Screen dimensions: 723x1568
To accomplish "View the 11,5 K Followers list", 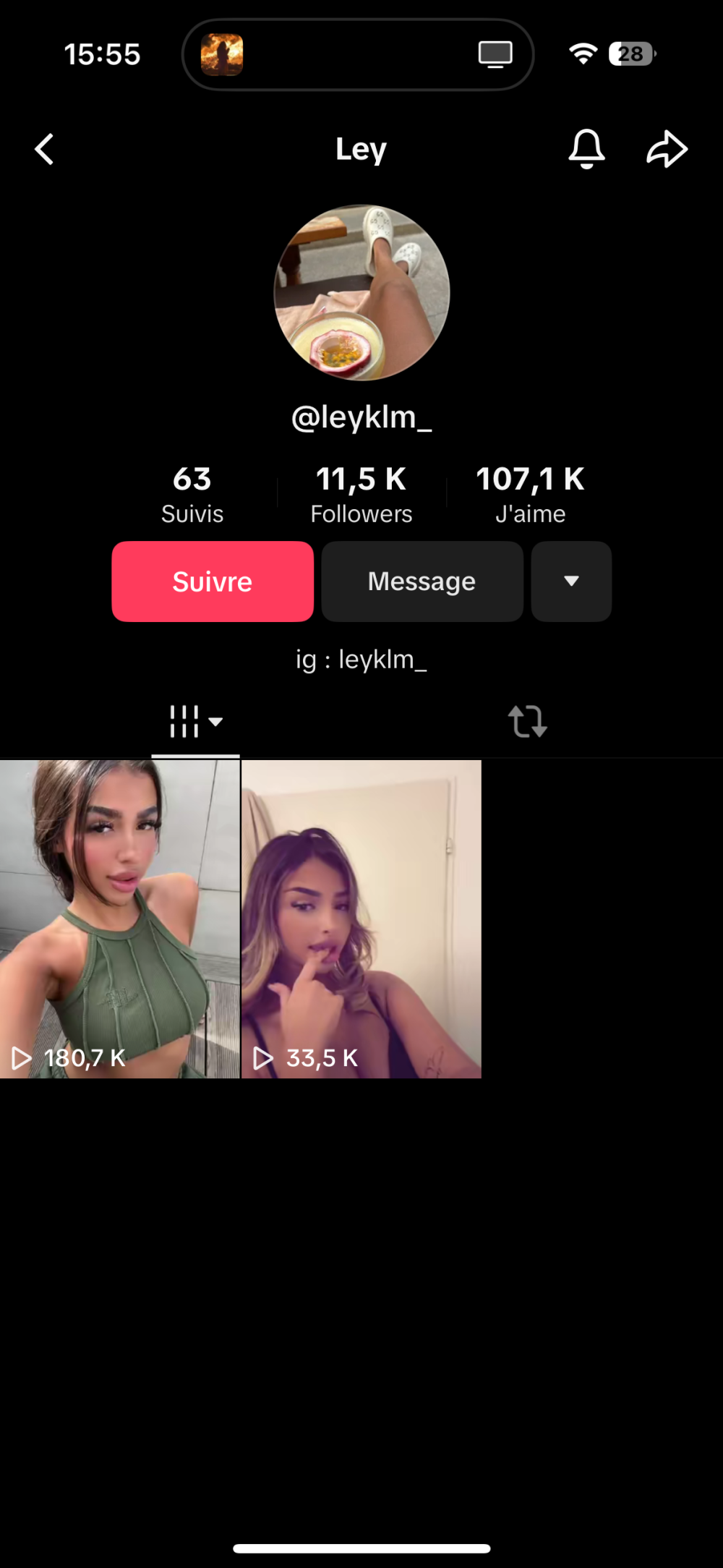I will (x=361, y=495).
